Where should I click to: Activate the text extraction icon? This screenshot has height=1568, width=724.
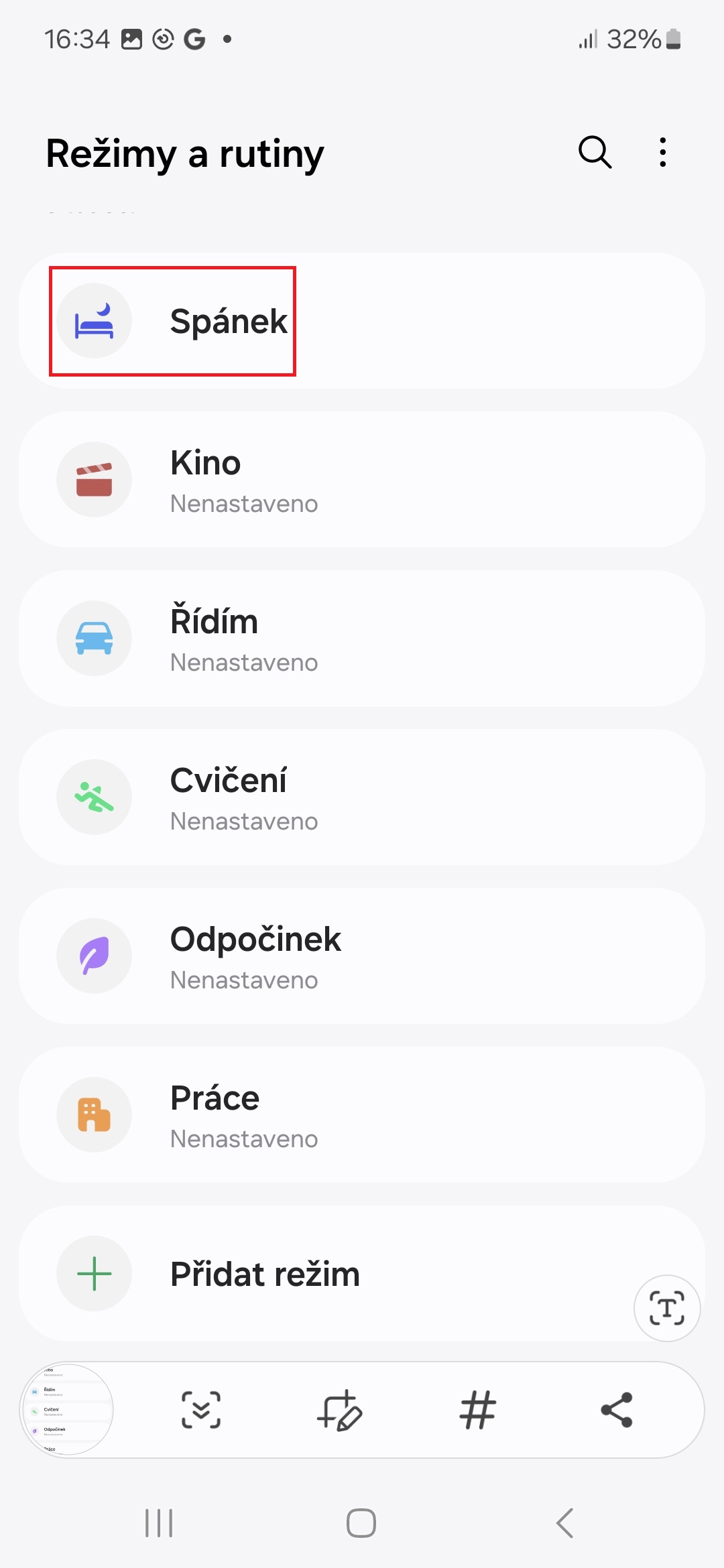pos(667,1307)
